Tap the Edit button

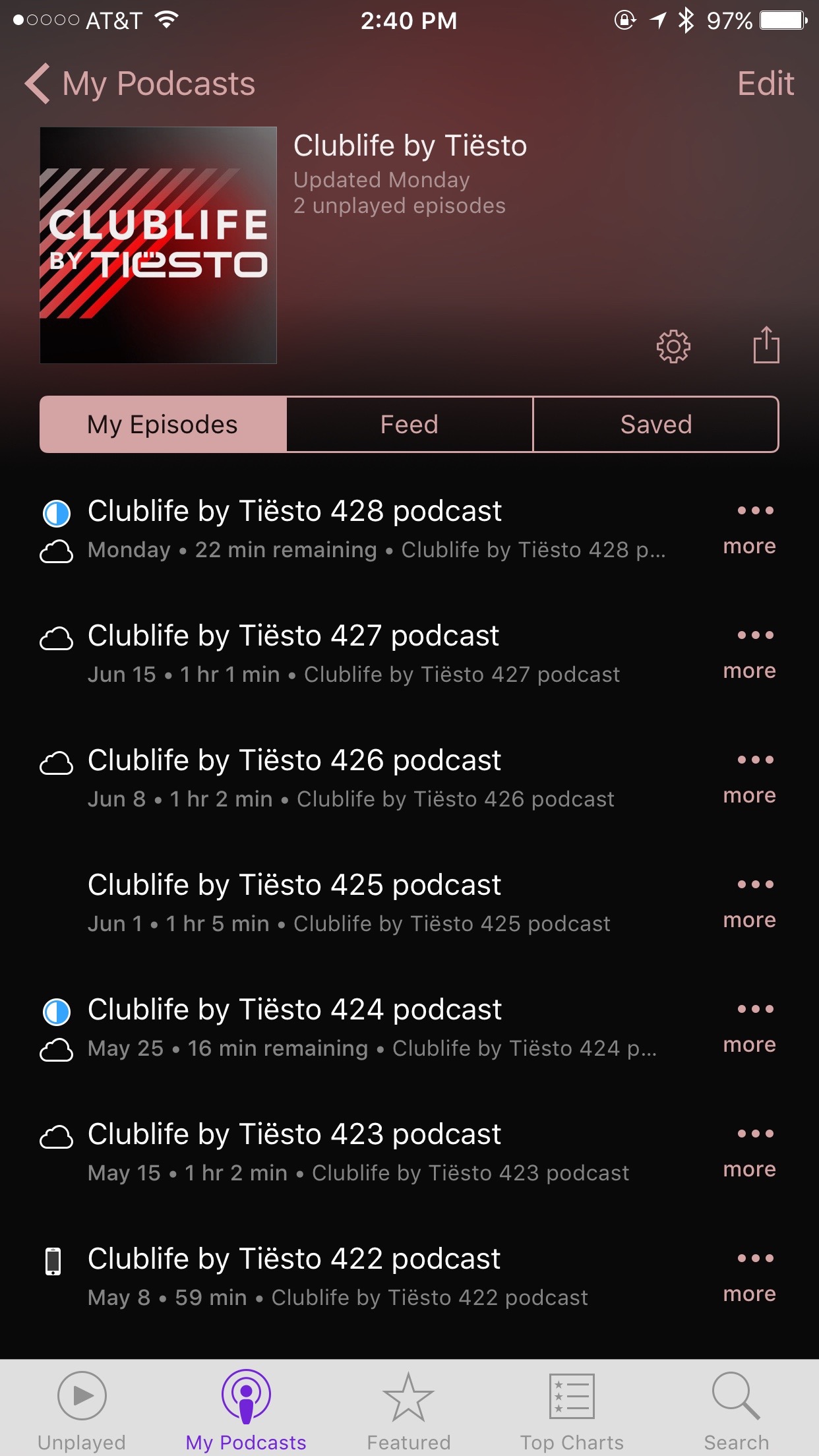click(765, 84)
